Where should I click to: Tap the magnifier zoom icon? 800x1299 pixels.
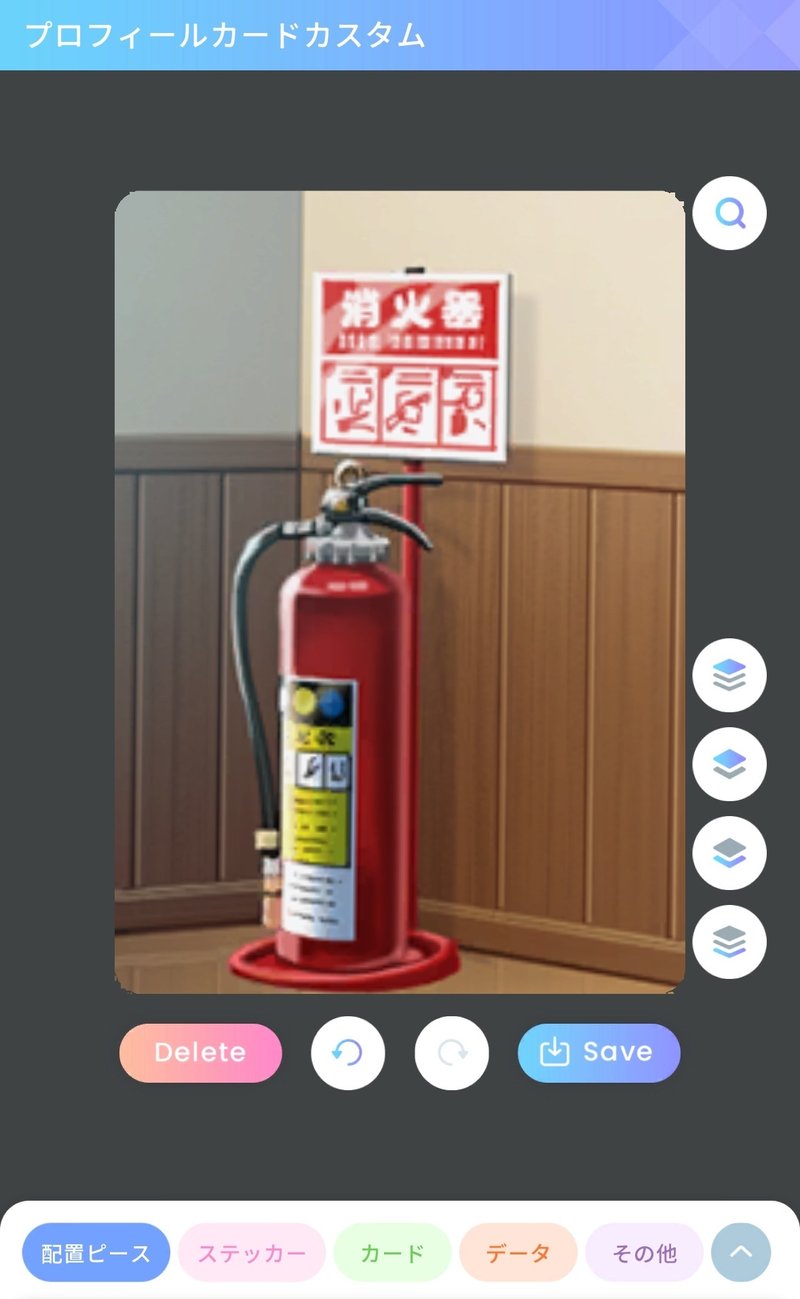click(x=730, y=213)
